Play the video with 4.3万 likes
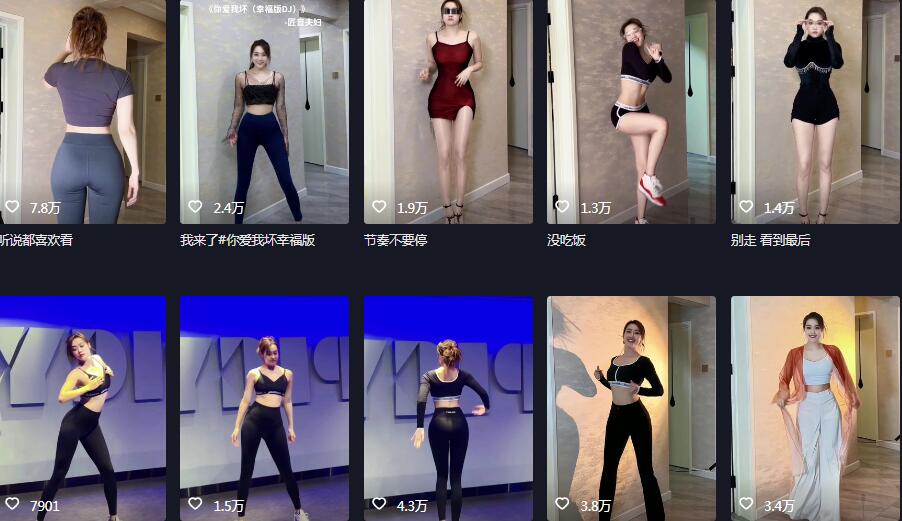This screenshot has width=902, height=521. click(448, 405)
